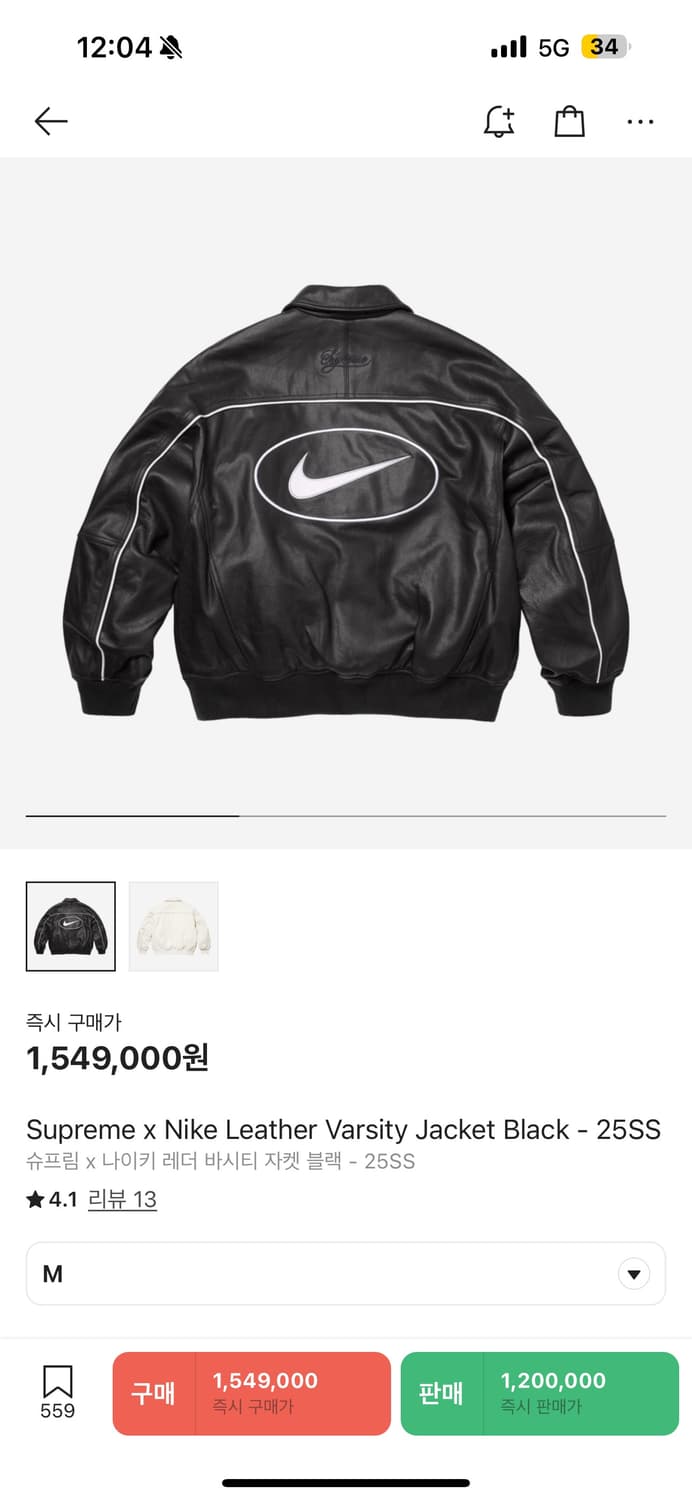692x1500 pixels.
Task: Open the three-dot overflow menu
Action: tap(640, 122)
